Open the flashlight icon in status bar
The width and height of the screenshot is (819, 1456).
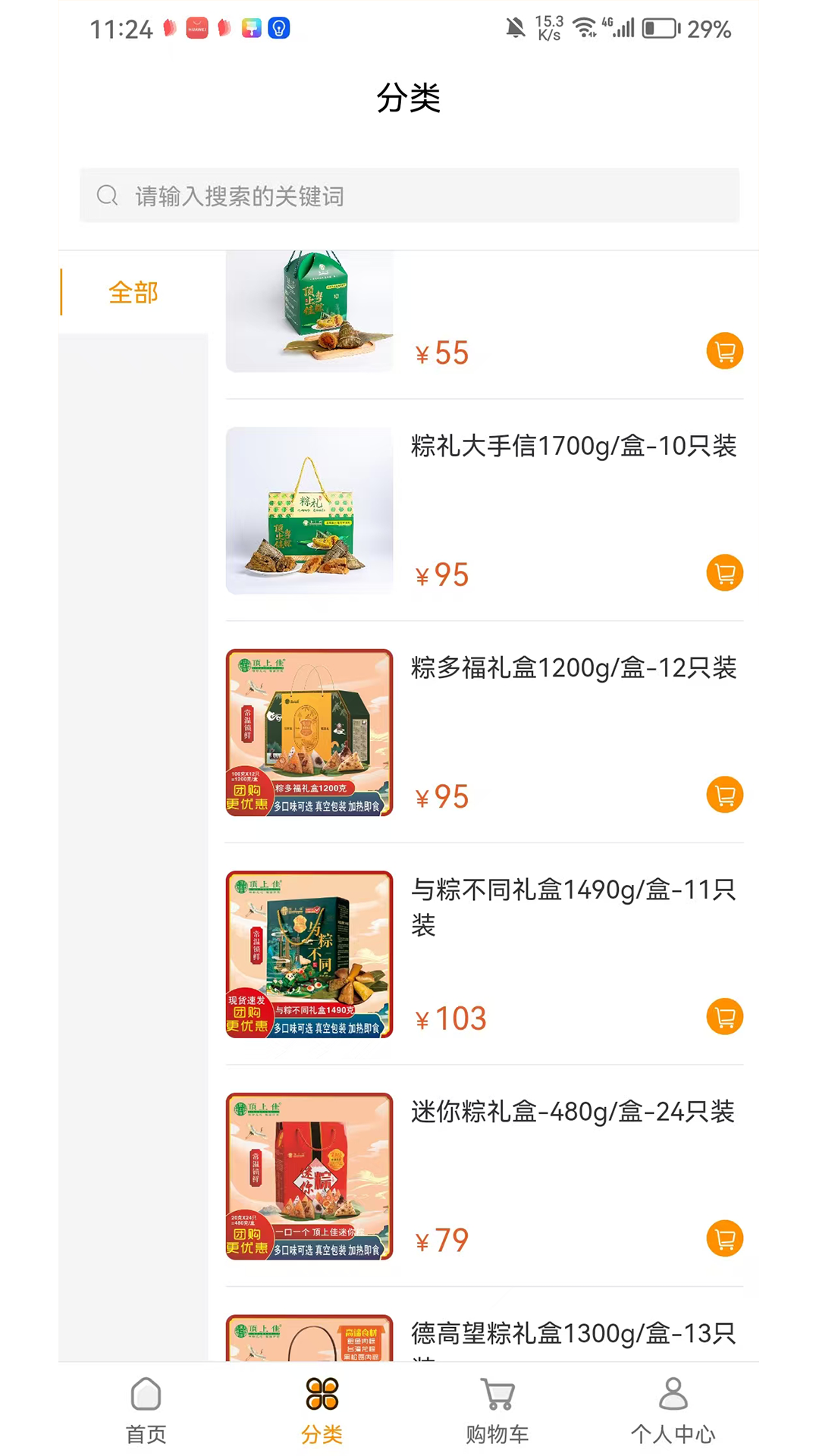[x=278, y=29]
